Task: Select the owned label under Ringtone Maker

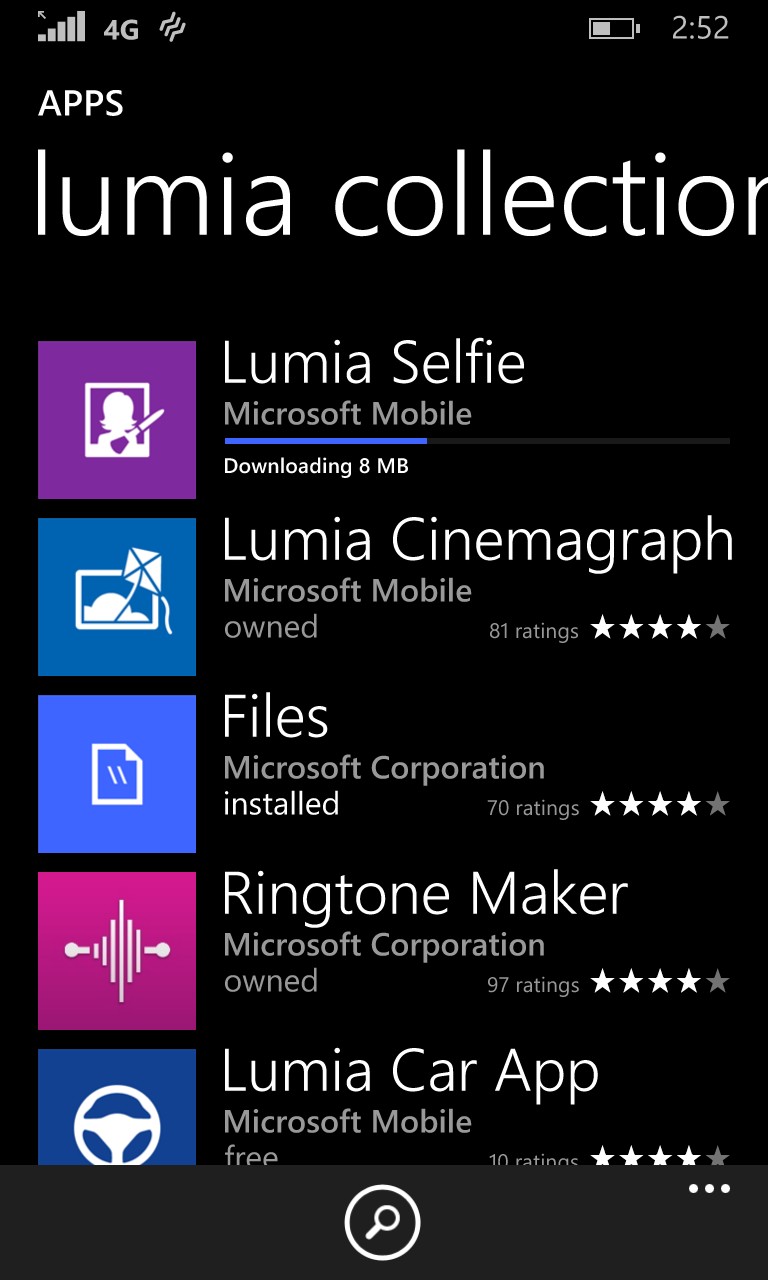Action: [270, 981]
